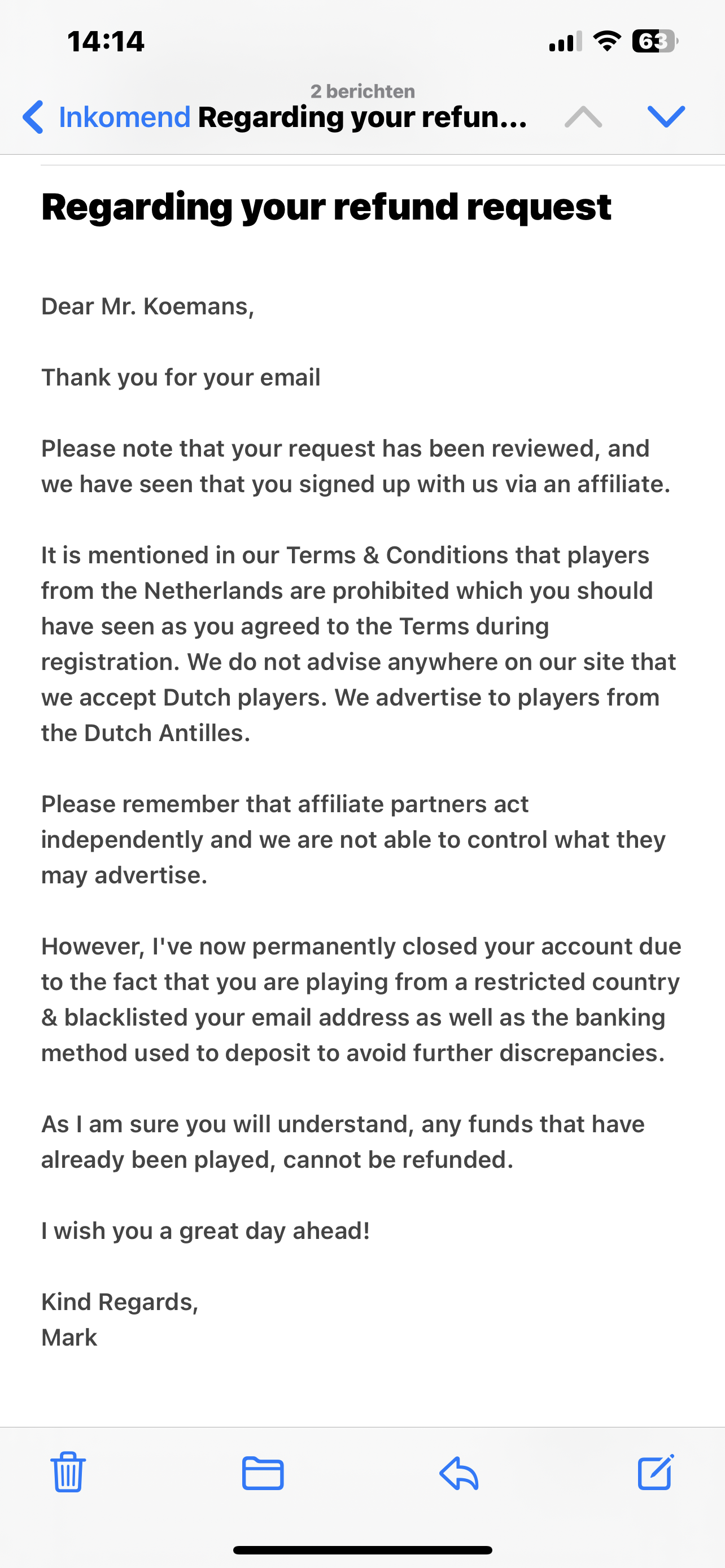Delete this email with the trash icon

[68, 1472]
